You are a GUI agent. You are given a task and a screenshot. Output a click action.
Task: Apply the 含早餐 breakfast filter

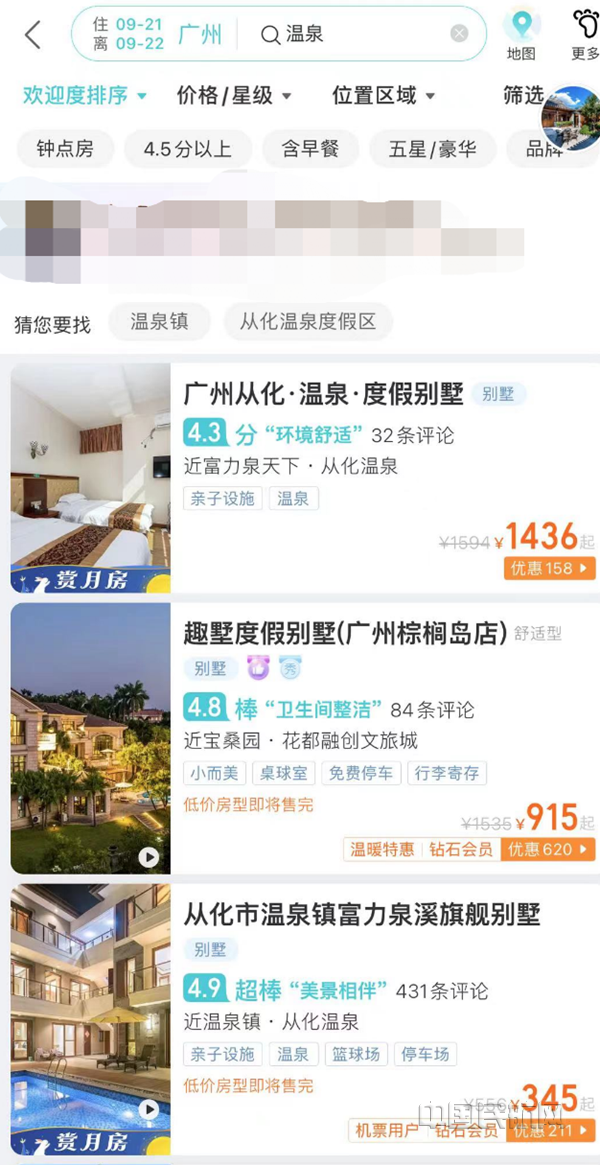pos(310,149)
